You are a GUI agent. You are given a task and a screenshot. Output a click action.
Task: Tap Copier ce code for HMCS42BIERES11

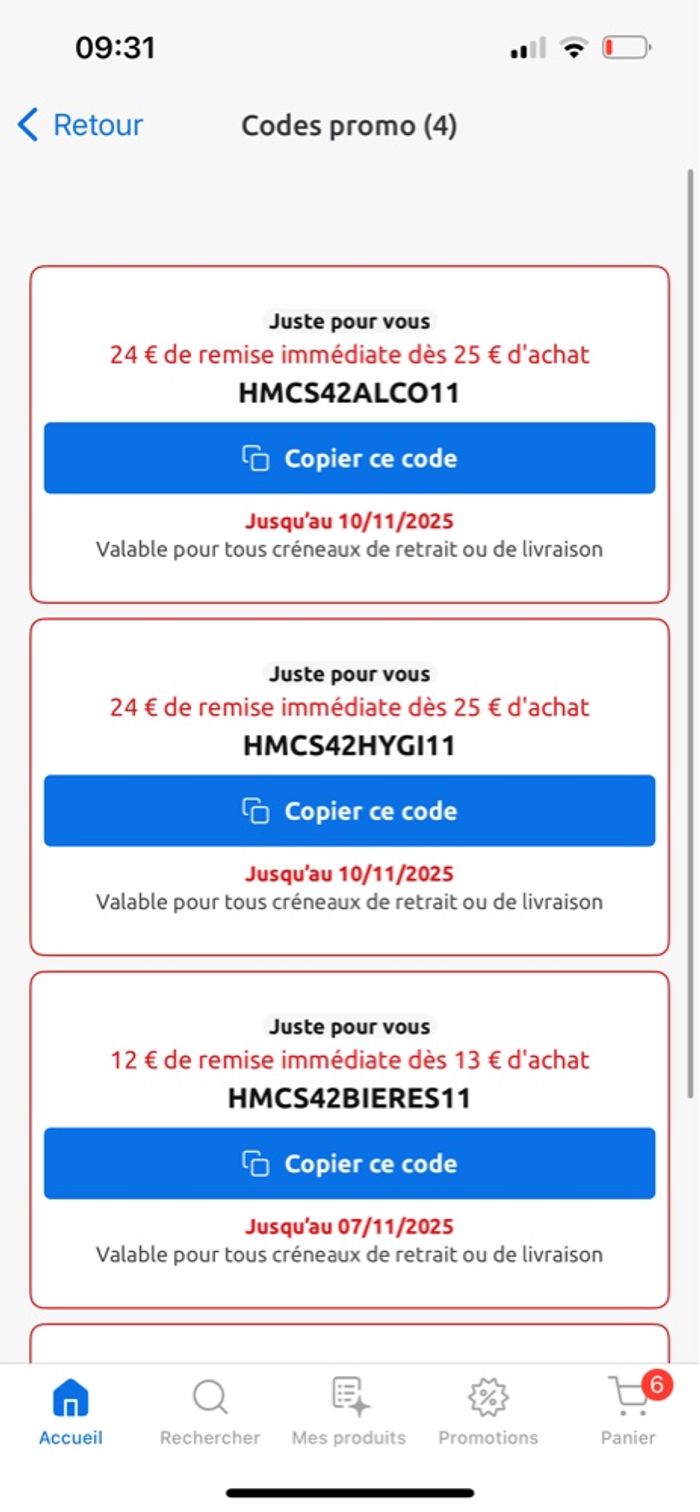[349, 1164]
